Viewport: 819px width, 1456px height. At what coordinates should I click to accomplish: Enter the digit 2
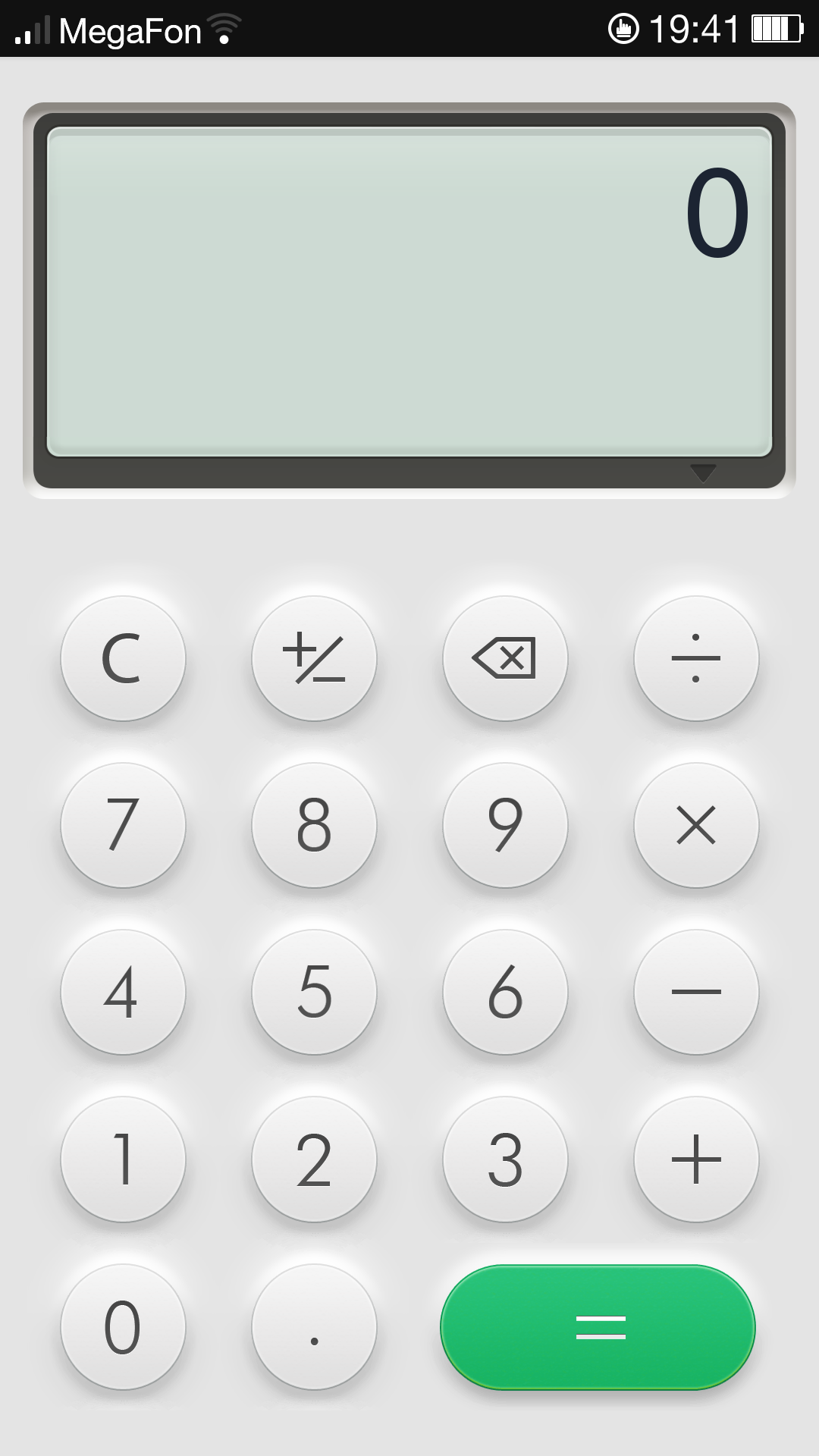click(x=314, y=1159)
